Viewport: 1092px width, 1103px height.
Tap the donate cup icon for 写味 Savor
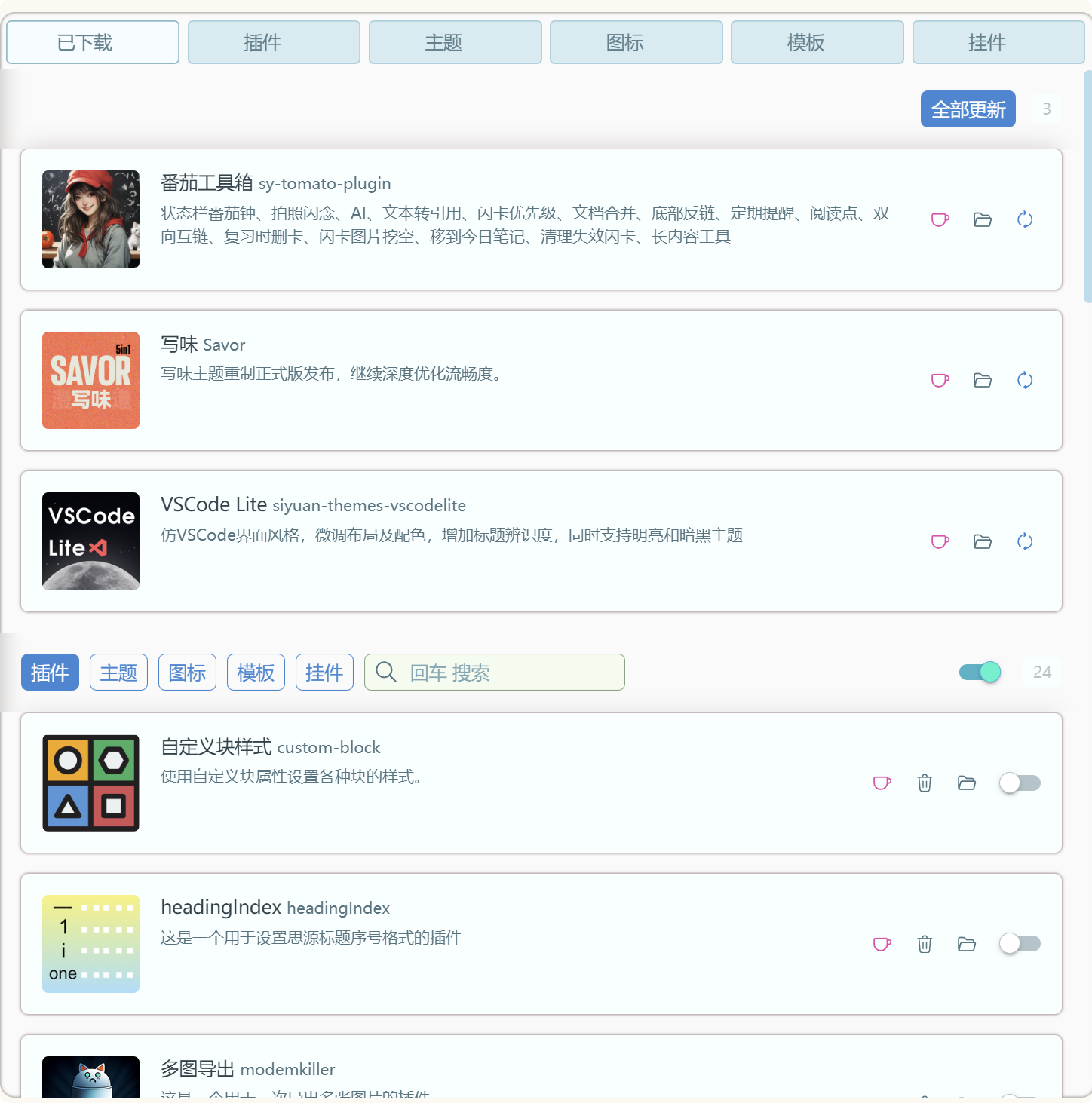coord(940,380)
